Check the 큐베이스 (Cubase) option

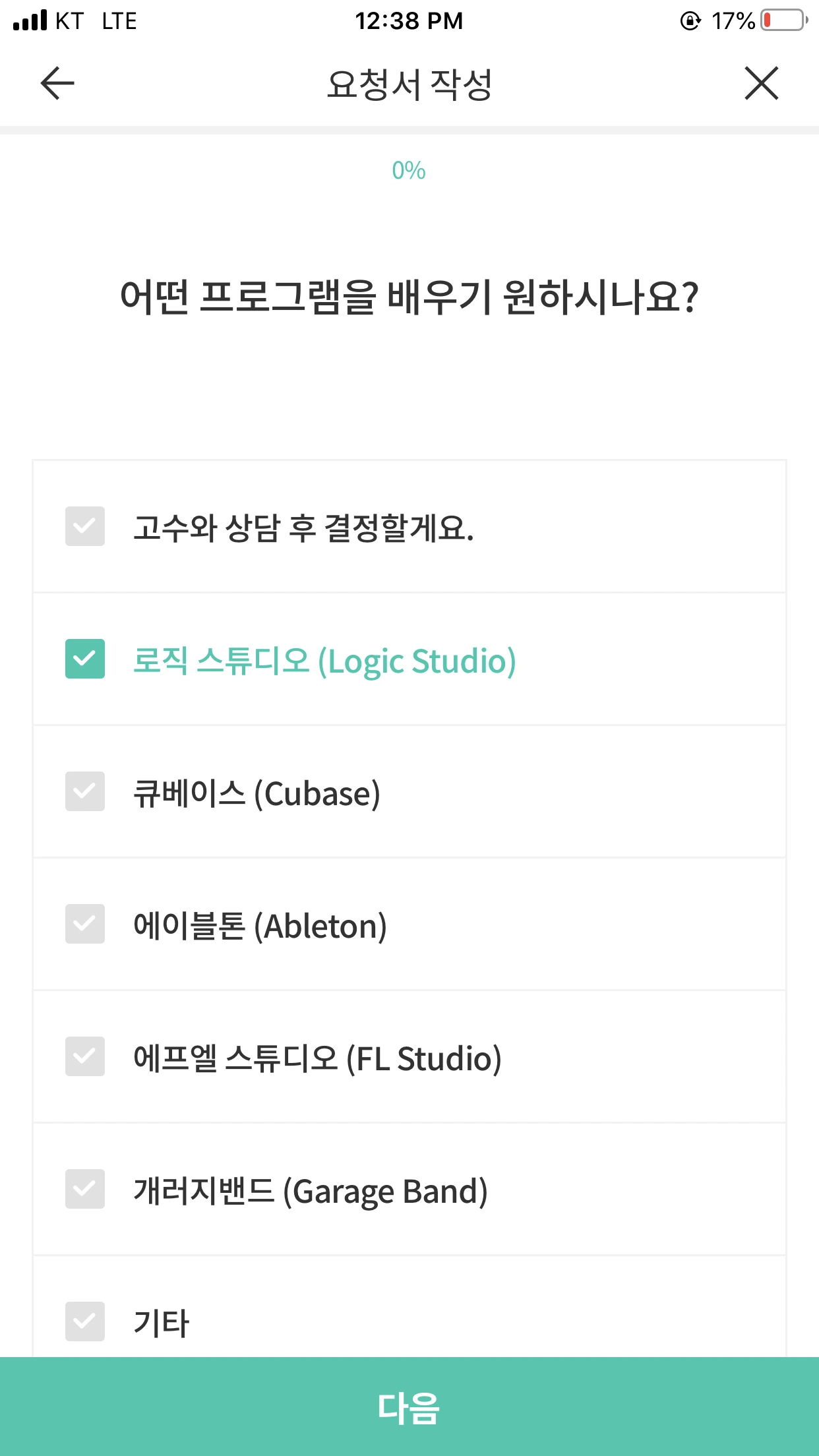pos(409,791)
